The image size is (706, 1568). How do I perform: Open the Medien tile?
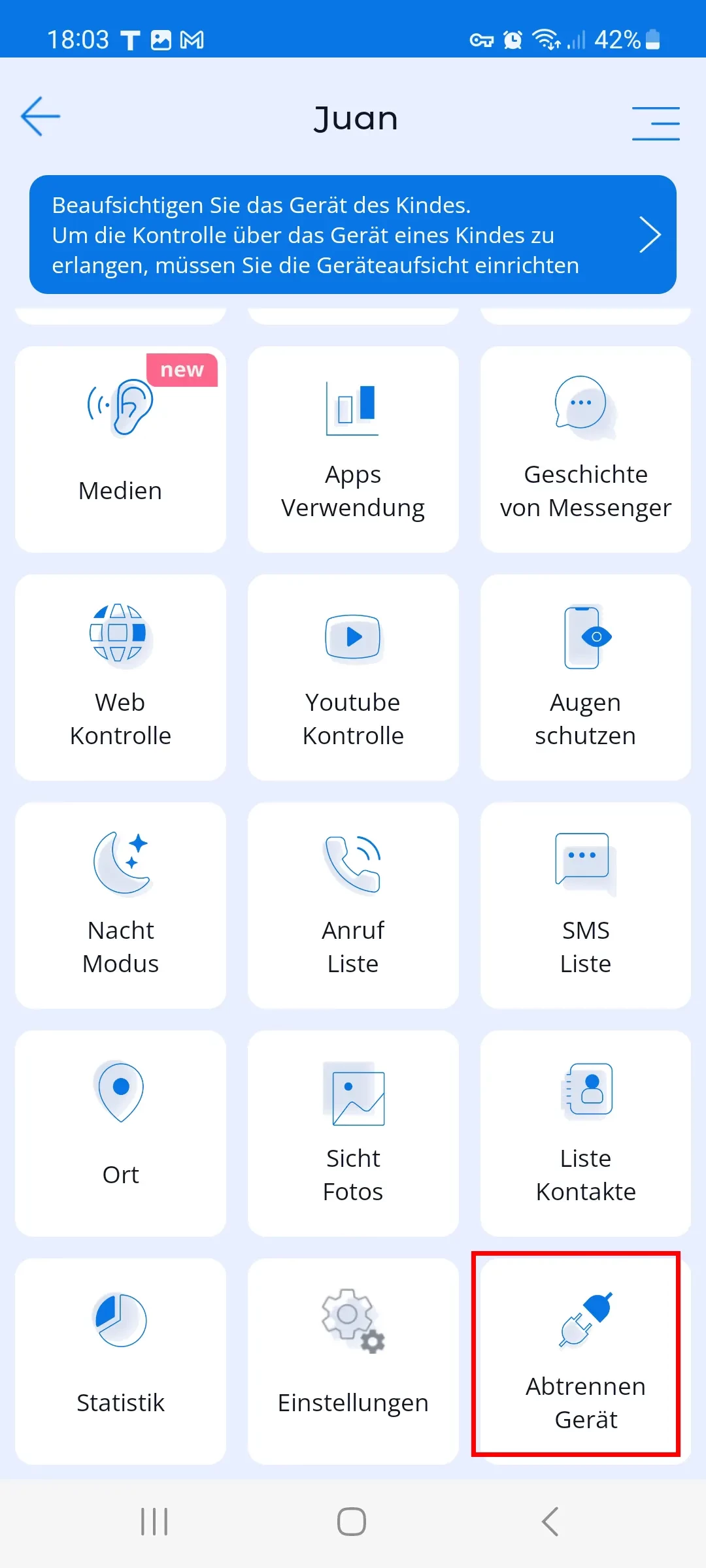click(x=120, y=449)
